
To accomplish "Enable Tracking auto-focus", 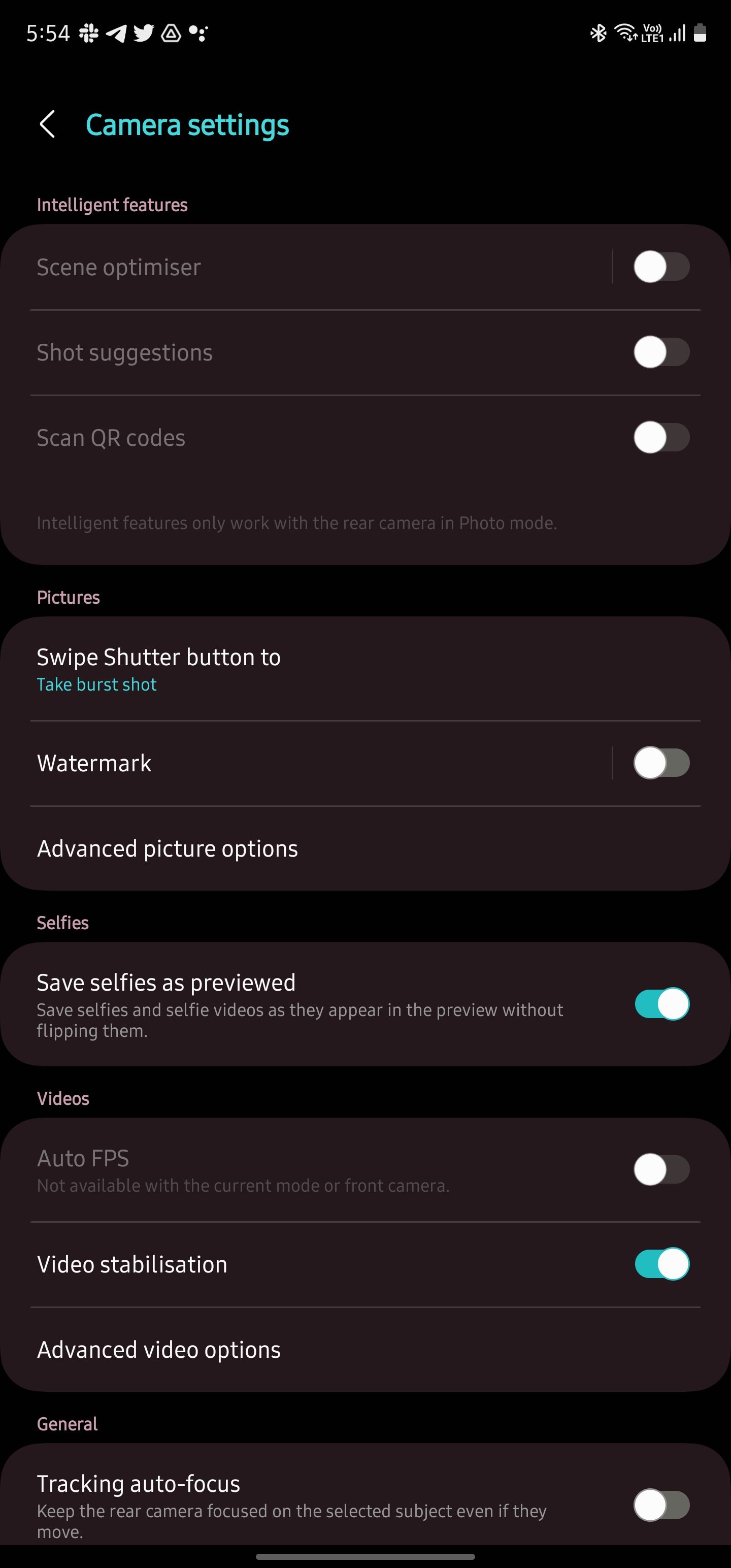I will (x=661, y=1505).
